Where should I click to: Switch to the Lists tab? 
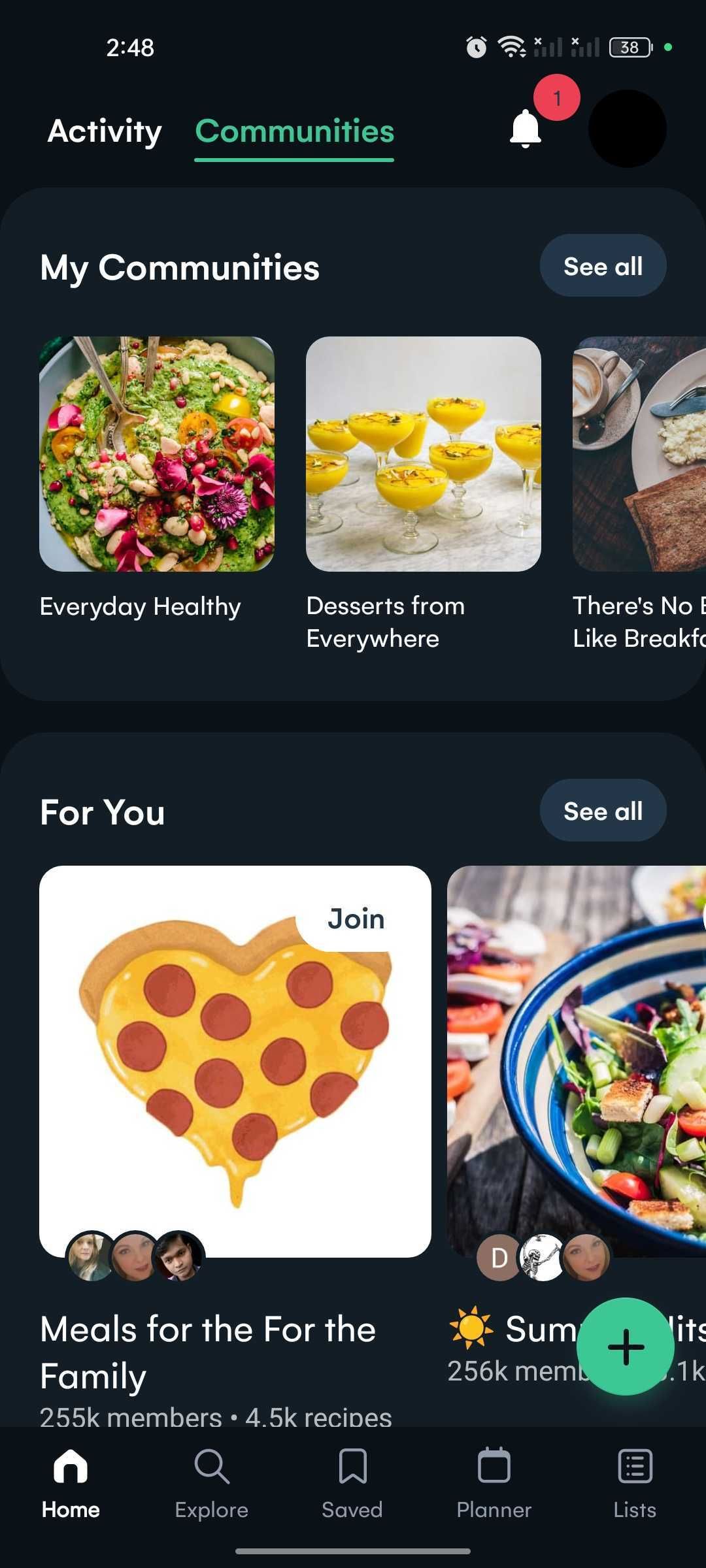pos(634,1482)
